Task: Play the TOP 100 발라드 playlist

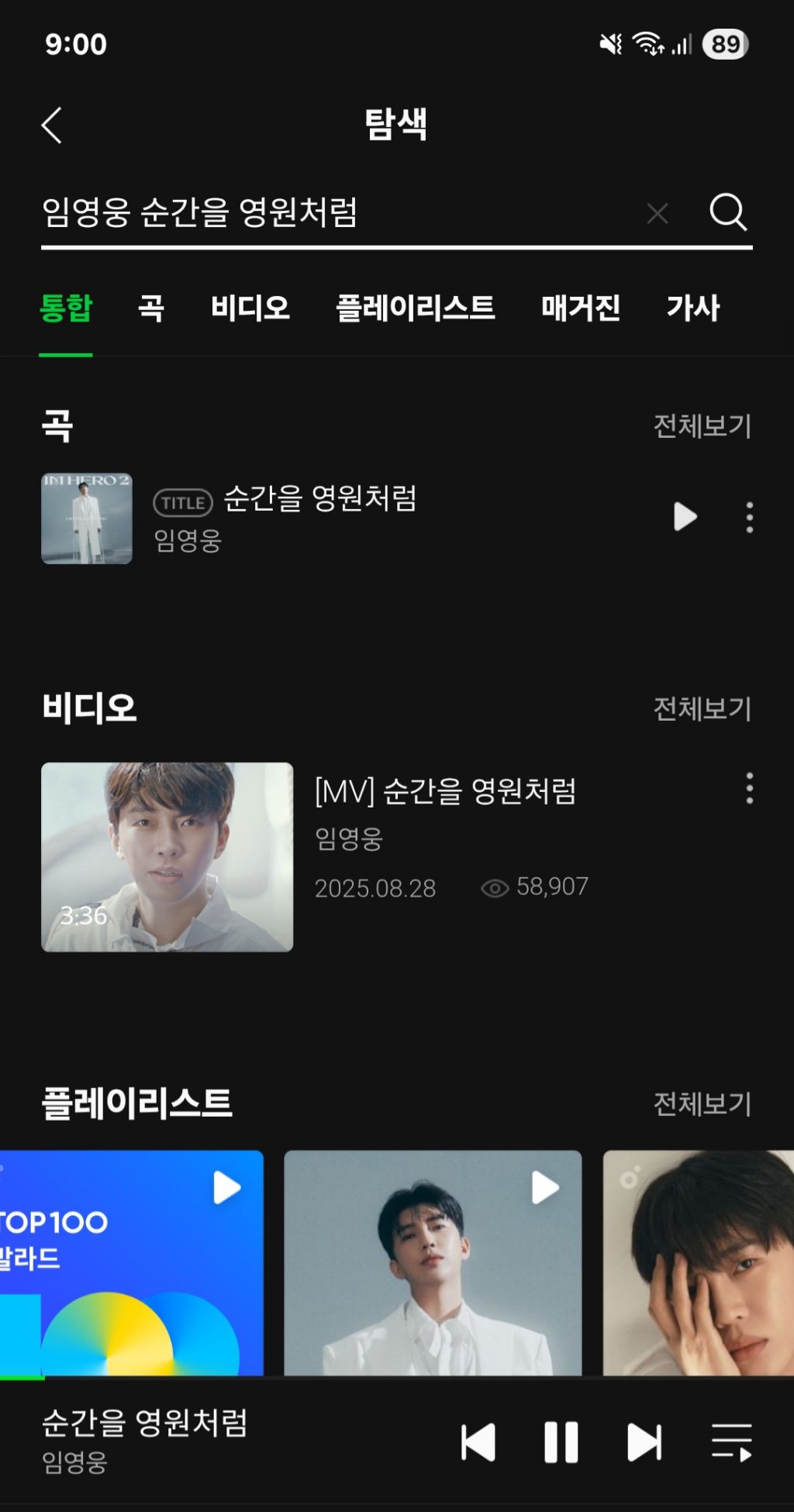Action: [x=226, y=1188]
